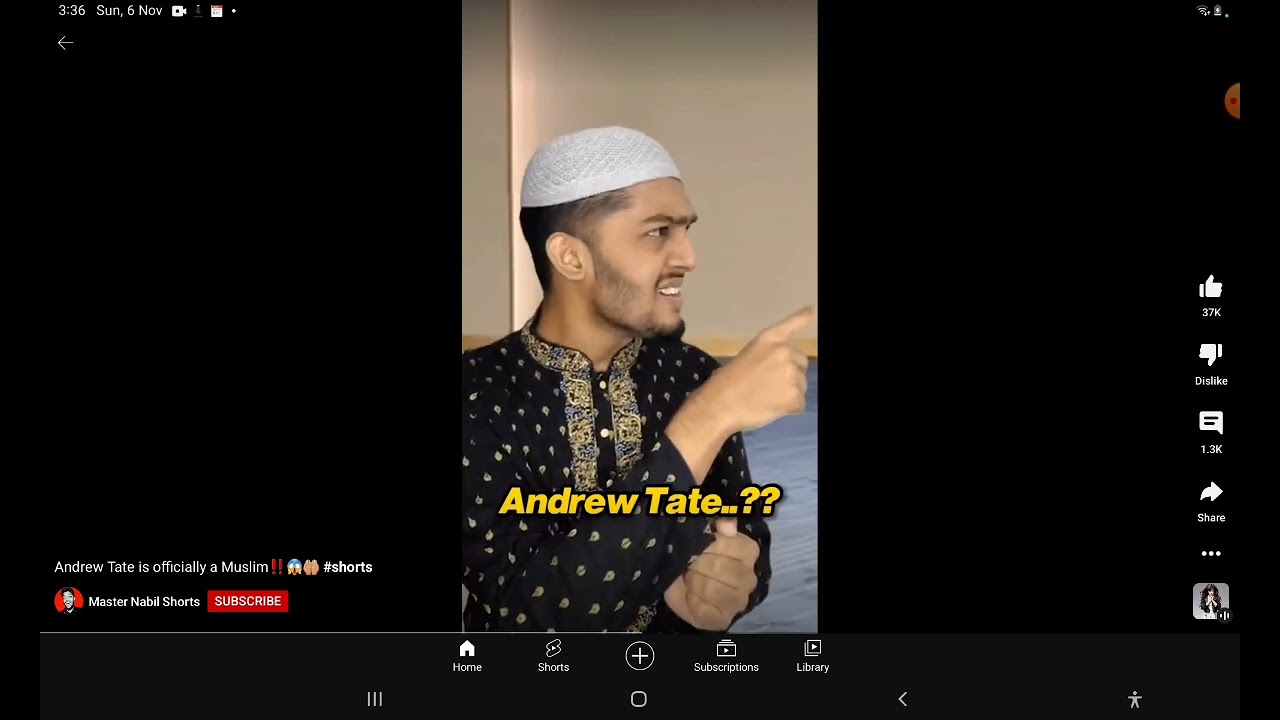Open Master Nabil Shorts channel page
Viewport: 1280px width, 720px height.
click(x=143, y=602)
